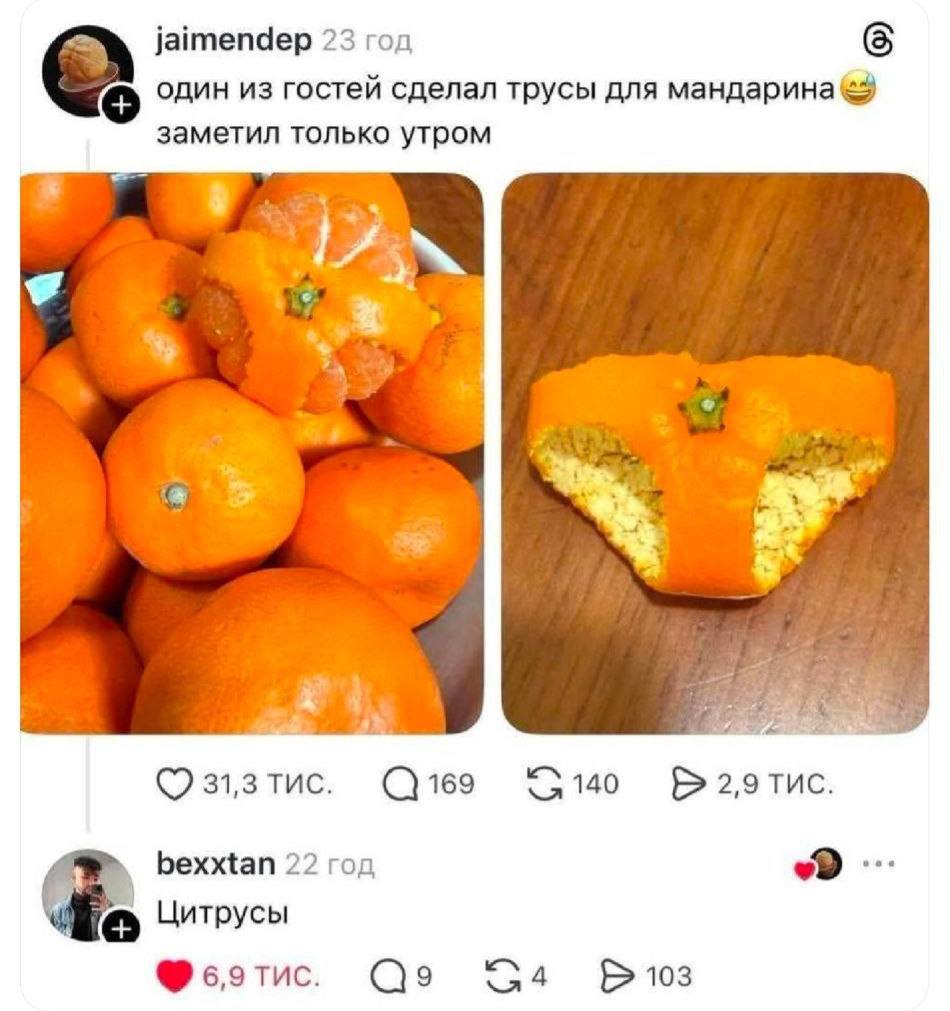Like jaimendep's mandarin post
Viewport: 950px width, 1011px height.
178,784
